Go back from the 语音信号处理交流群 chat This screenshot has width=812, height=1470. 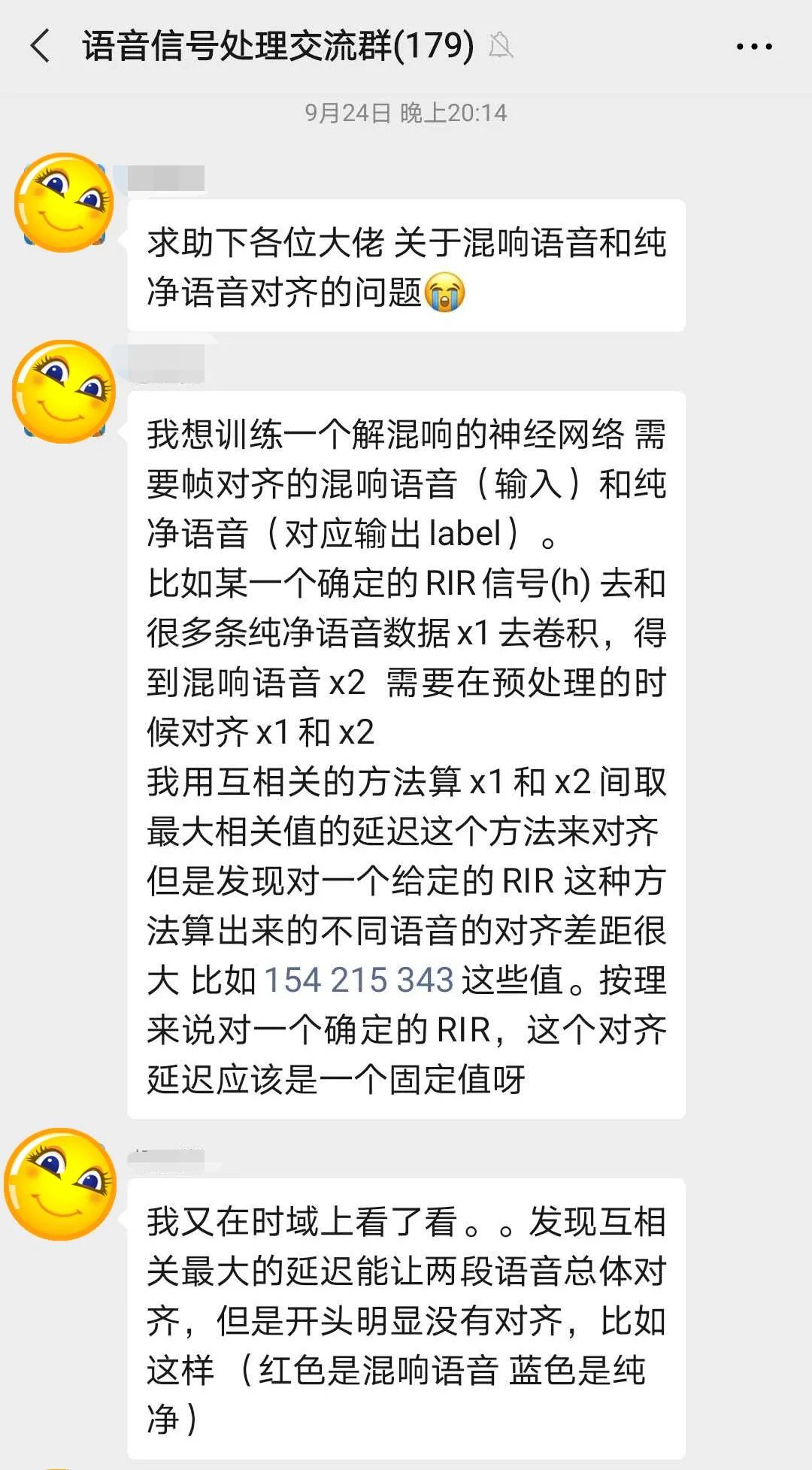click(x=41, y=46)
